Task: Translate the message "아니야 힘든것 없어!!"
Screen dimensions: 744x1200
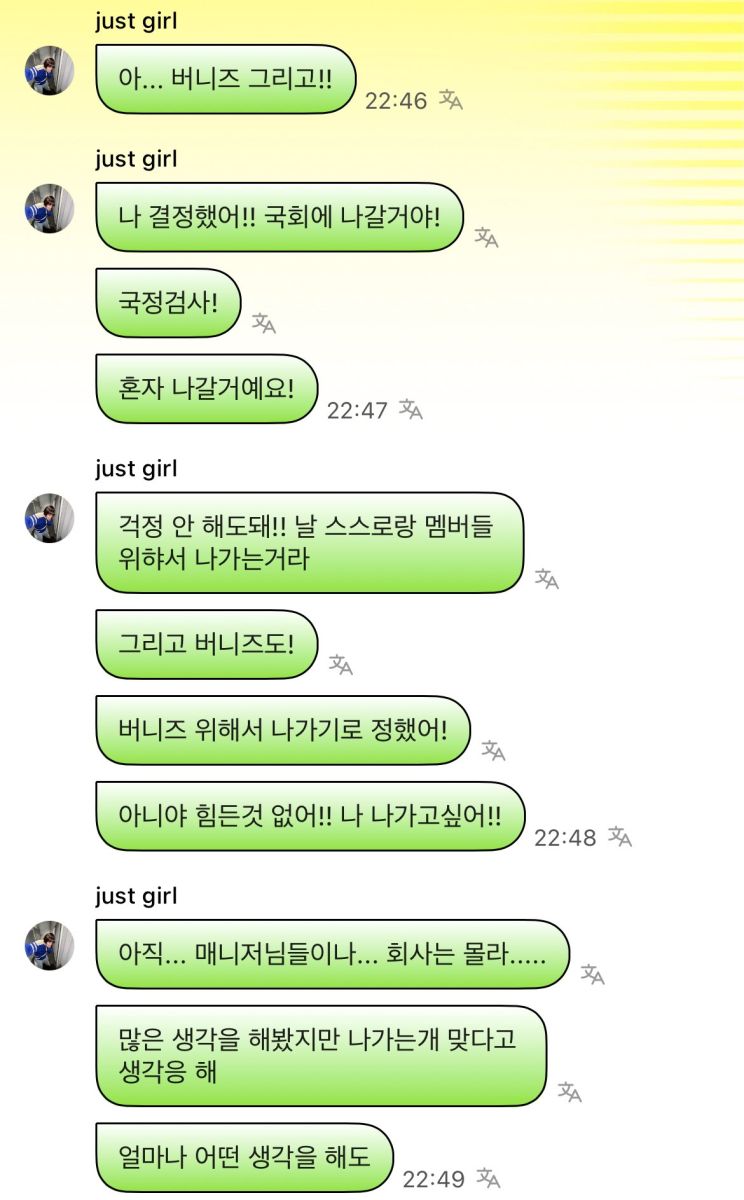Action: (620, 836)
